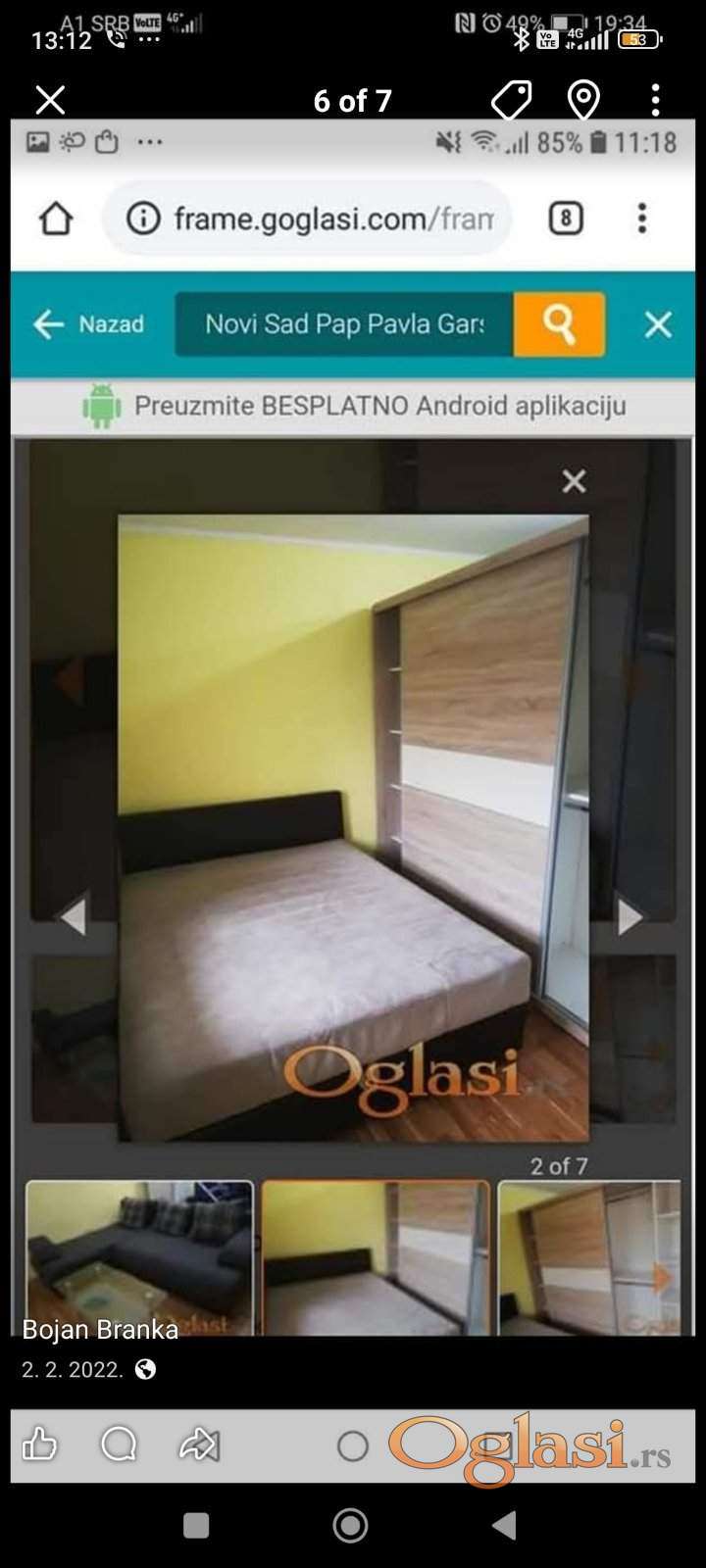The image size is (706, 1568).
Task: Like this photo
Action: pos(40,1444)
